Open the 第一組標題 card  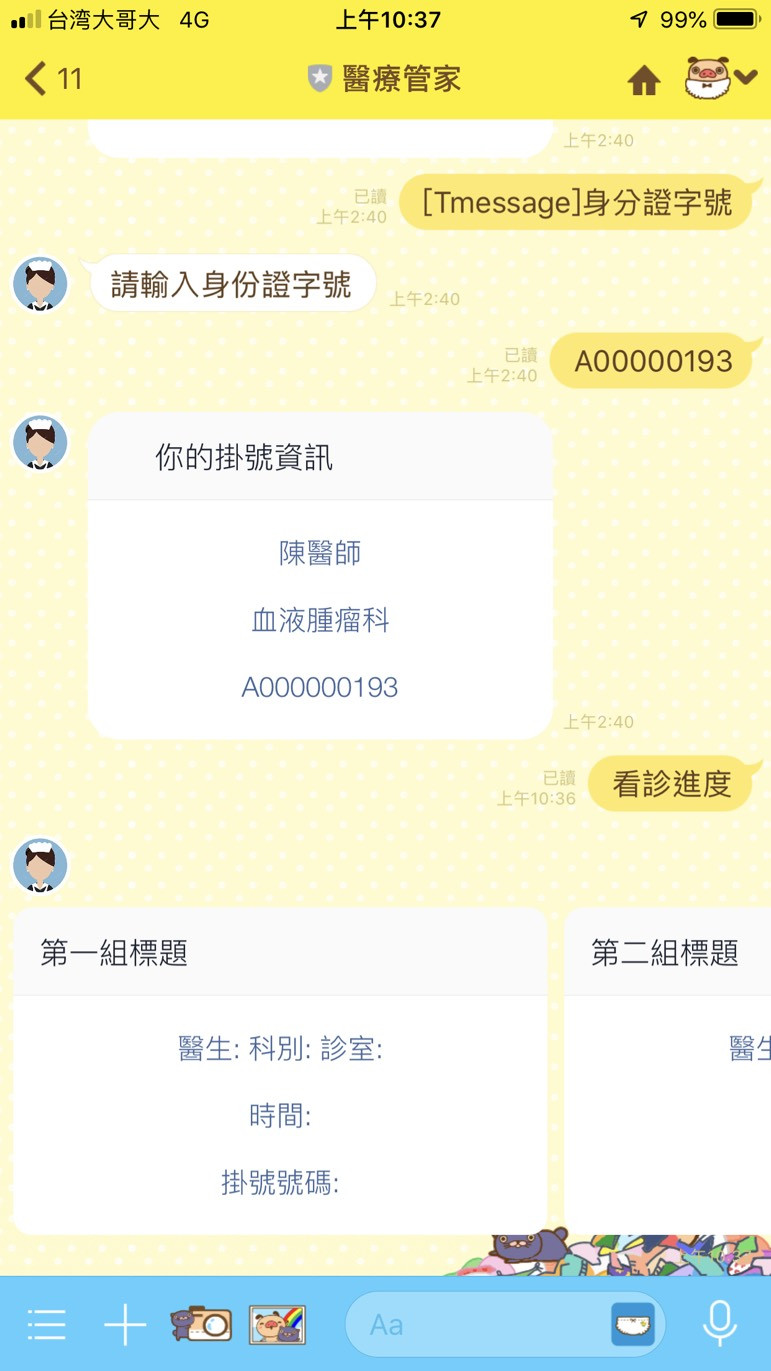(x=280, y=1070)
